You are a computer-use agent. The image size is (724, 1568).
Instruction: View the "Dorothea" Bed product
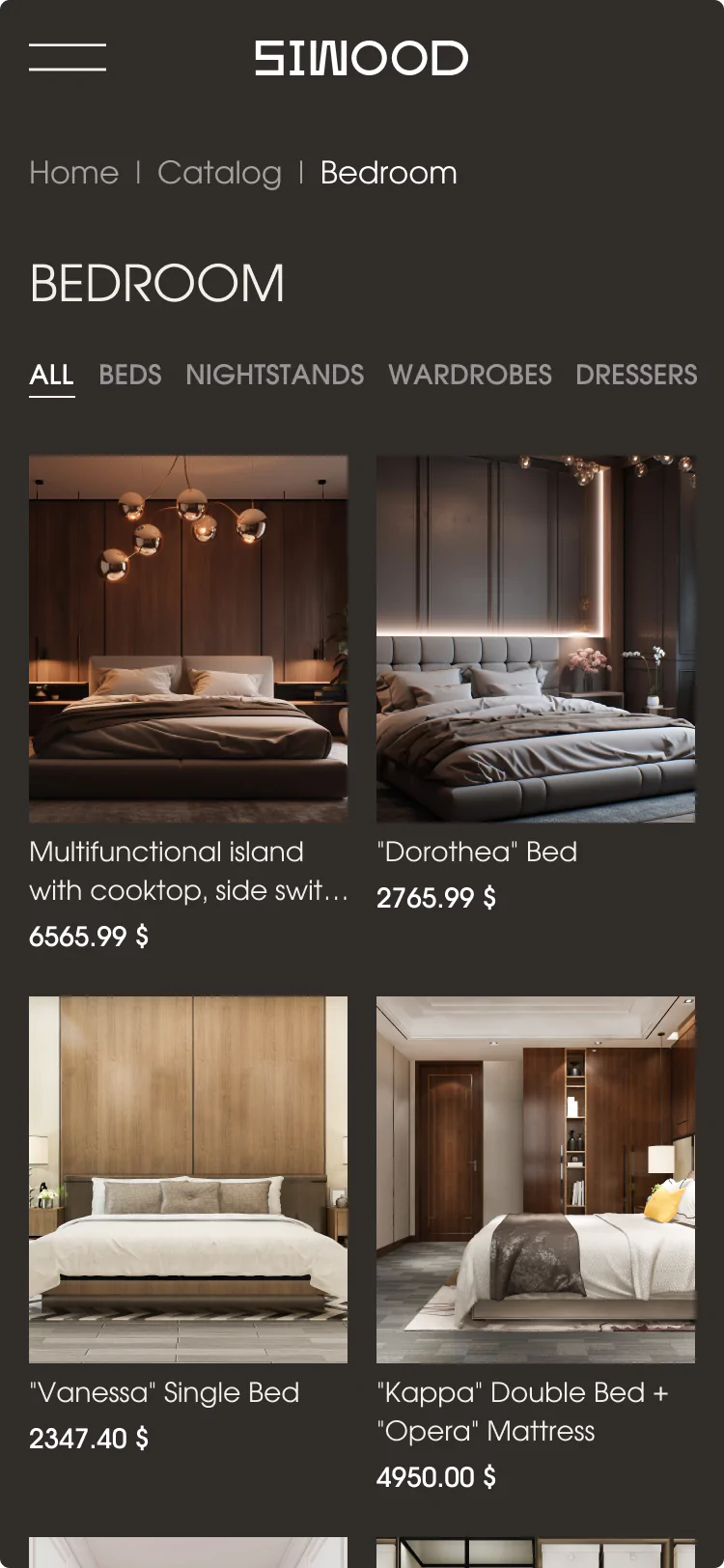(536, 639)
